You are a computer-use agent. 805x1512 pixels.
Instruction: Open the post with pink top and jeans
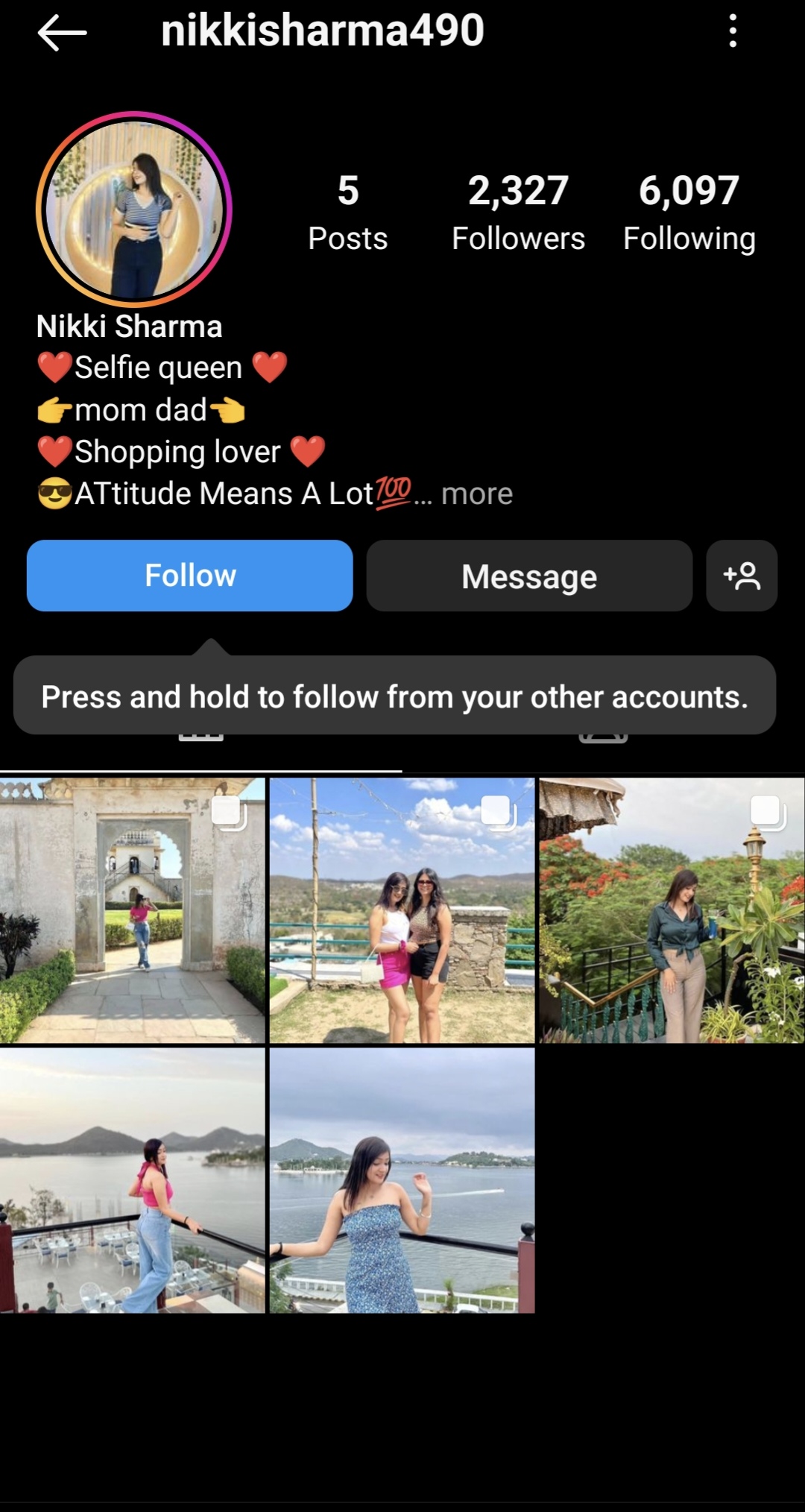(x=133, y=1179)
